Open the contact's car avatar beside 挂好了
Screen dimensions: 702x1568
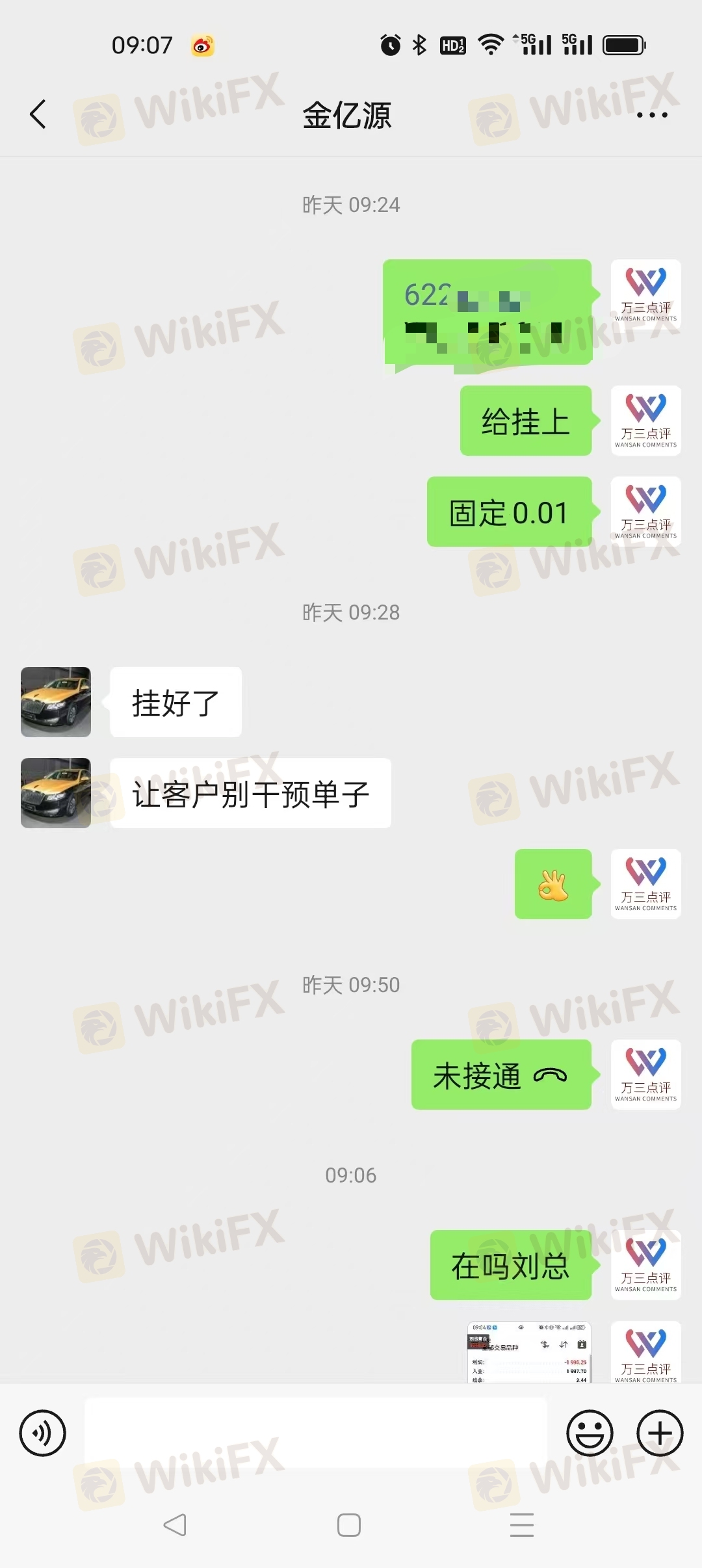(x=56, y=702)
